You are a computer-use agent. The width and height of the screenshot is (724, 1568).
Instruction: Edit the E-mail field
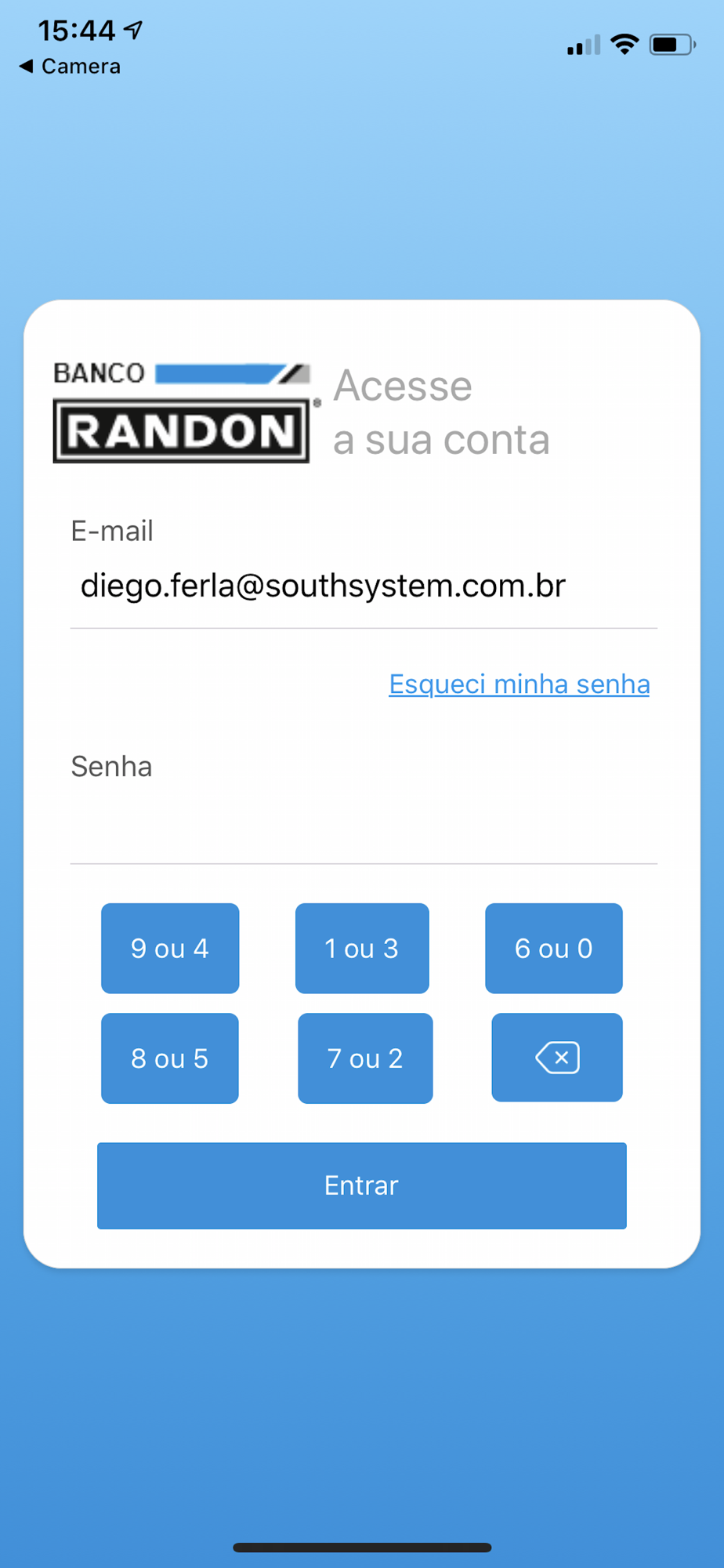(364, 586)
